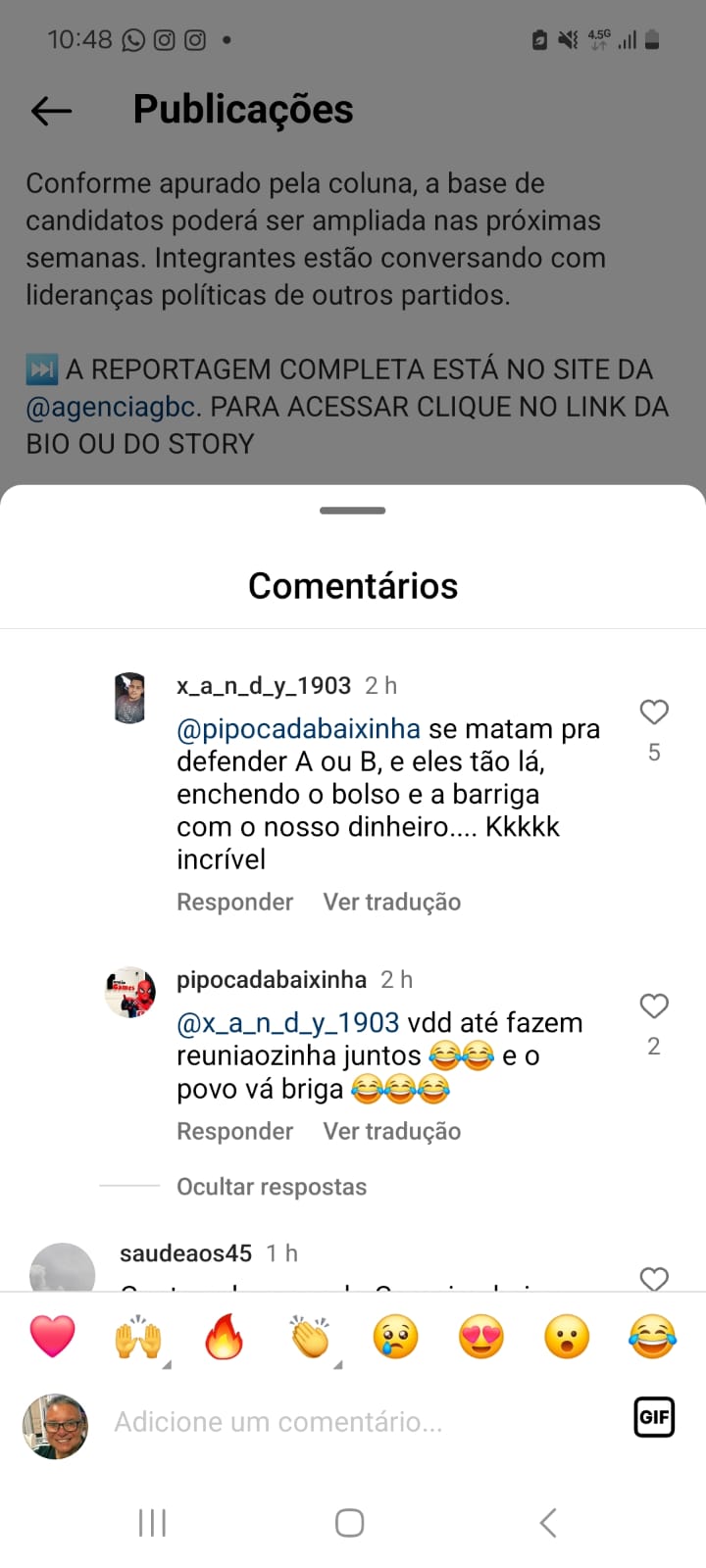Go back from Publicações
The height and width of the screenshot is (1568, 706).
(x=52, y=111)
